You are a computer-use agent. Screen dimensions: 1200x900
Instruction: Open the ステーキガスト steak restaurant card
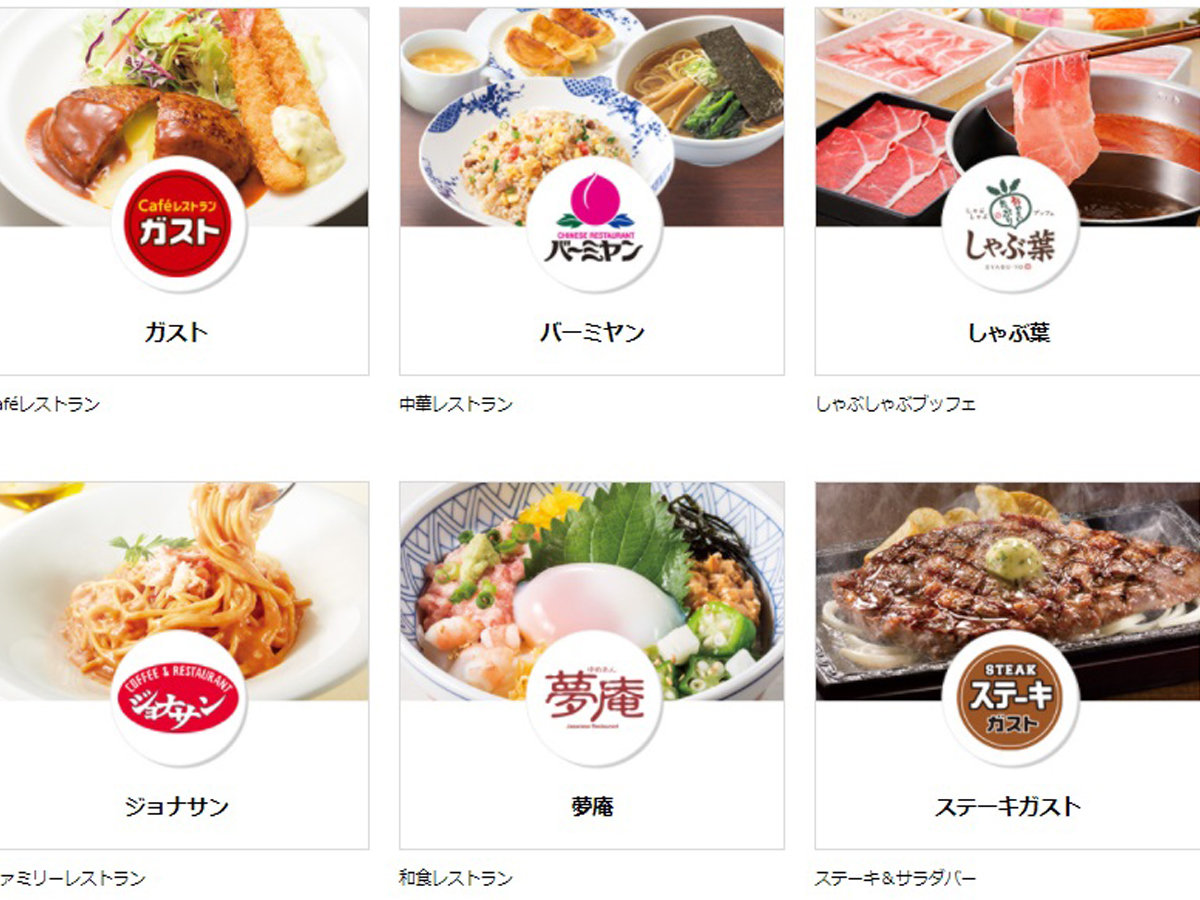click(x=1008, y=806)
